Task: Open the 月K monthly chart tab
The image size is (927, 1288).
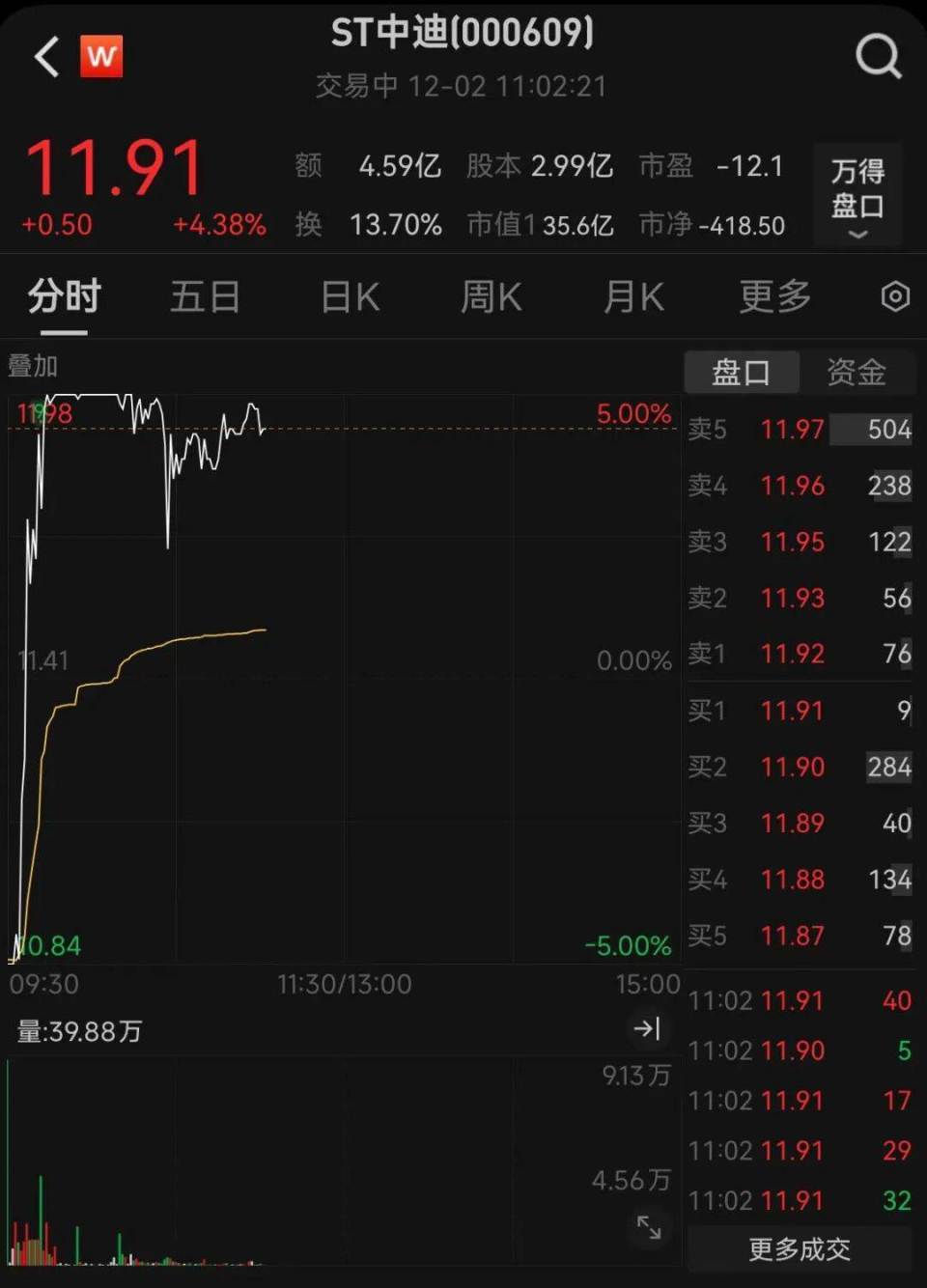Action: (x=632, y=297)
